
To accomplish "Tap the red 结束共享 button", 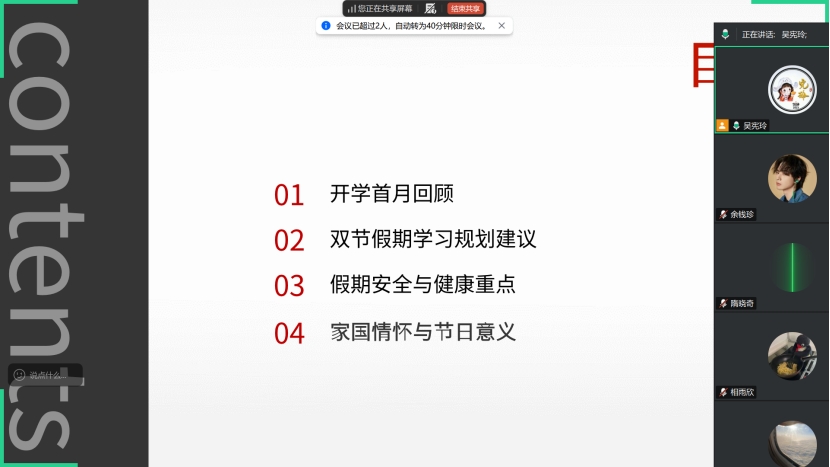I will [x=466, y=8].
